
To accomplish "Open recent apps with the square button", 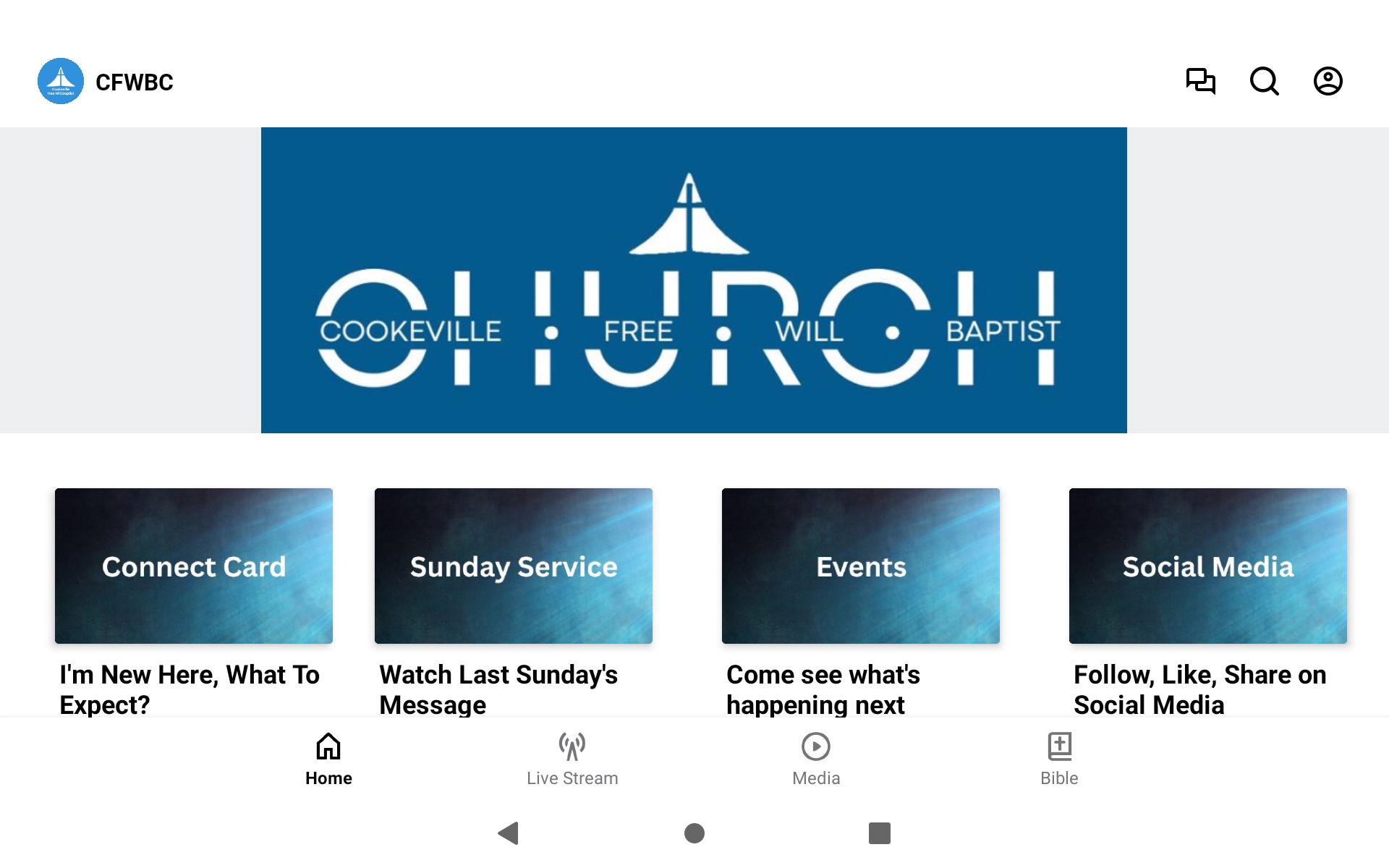I will tap(879, 833).
